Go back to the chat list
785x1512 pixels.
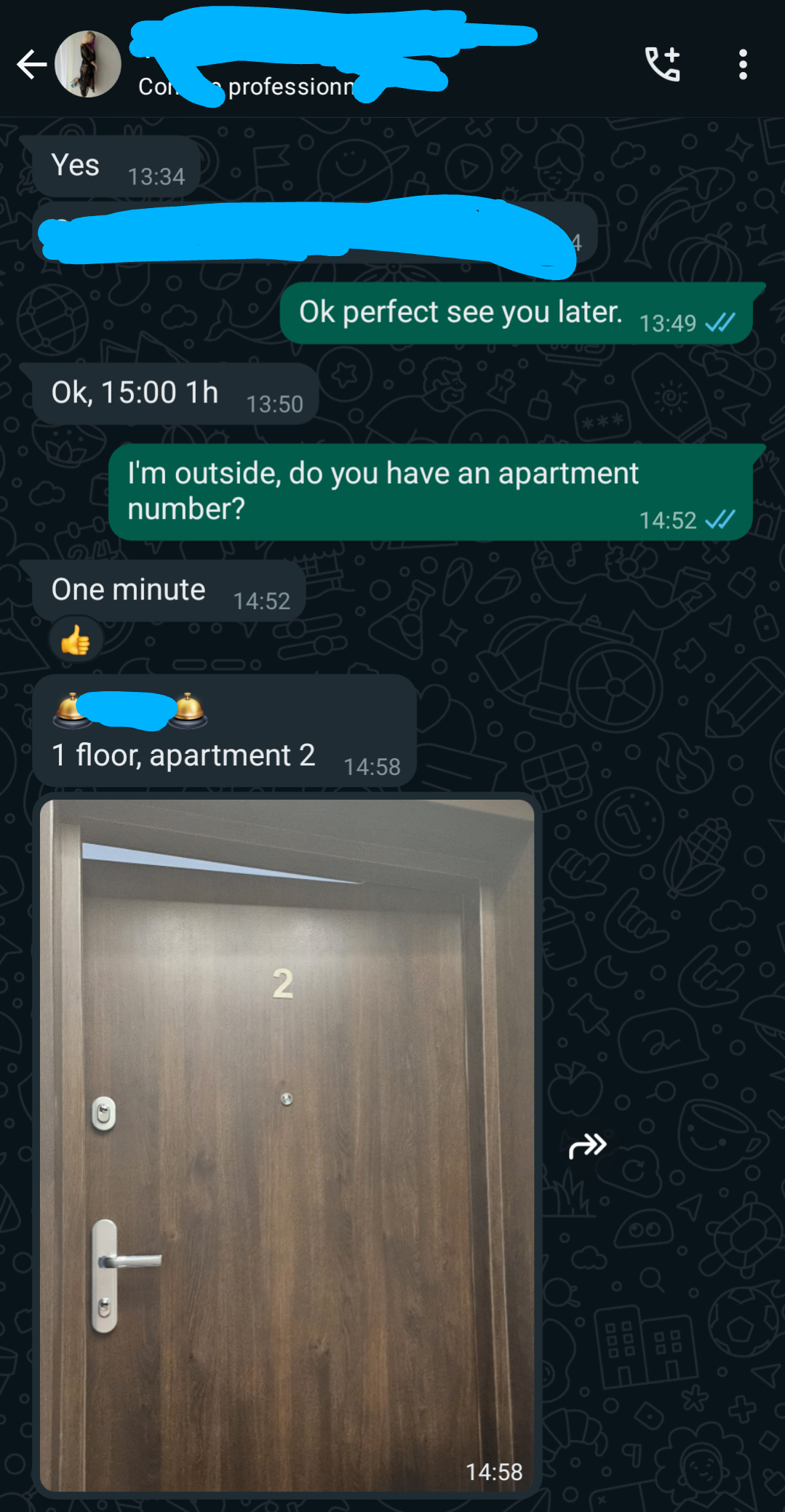31,65
